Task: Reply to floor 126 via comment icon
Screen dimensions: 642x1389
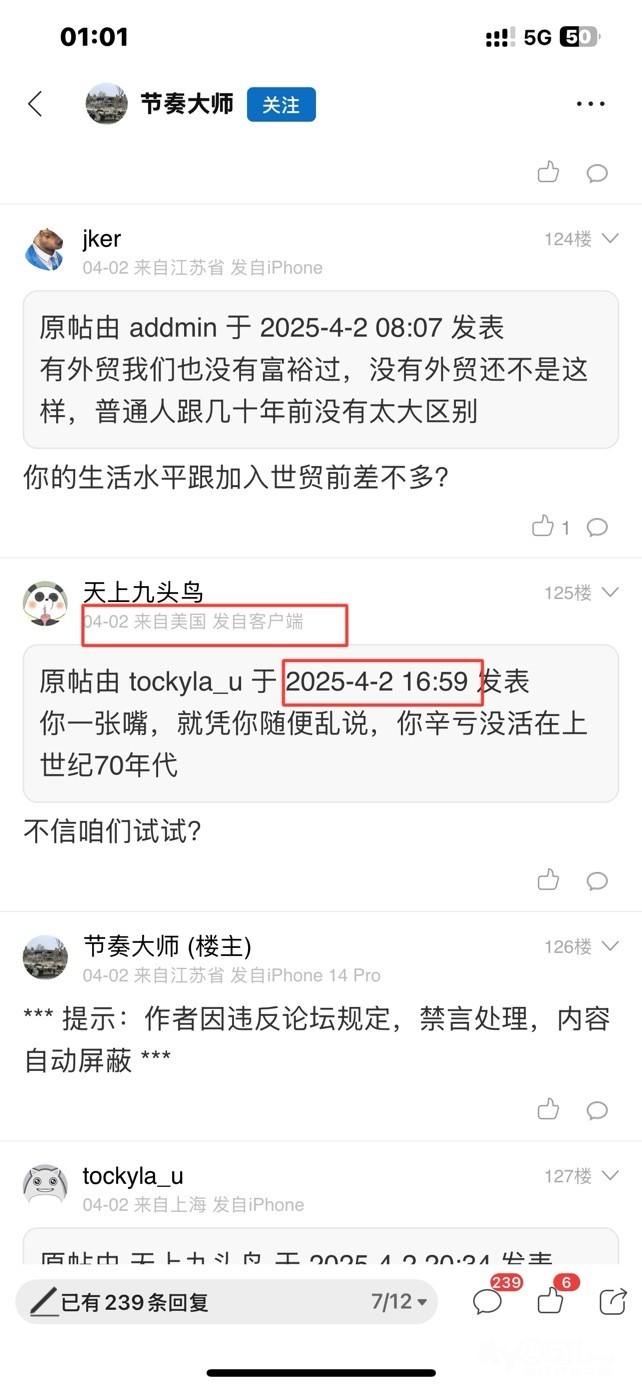Action: (597, 1110)
